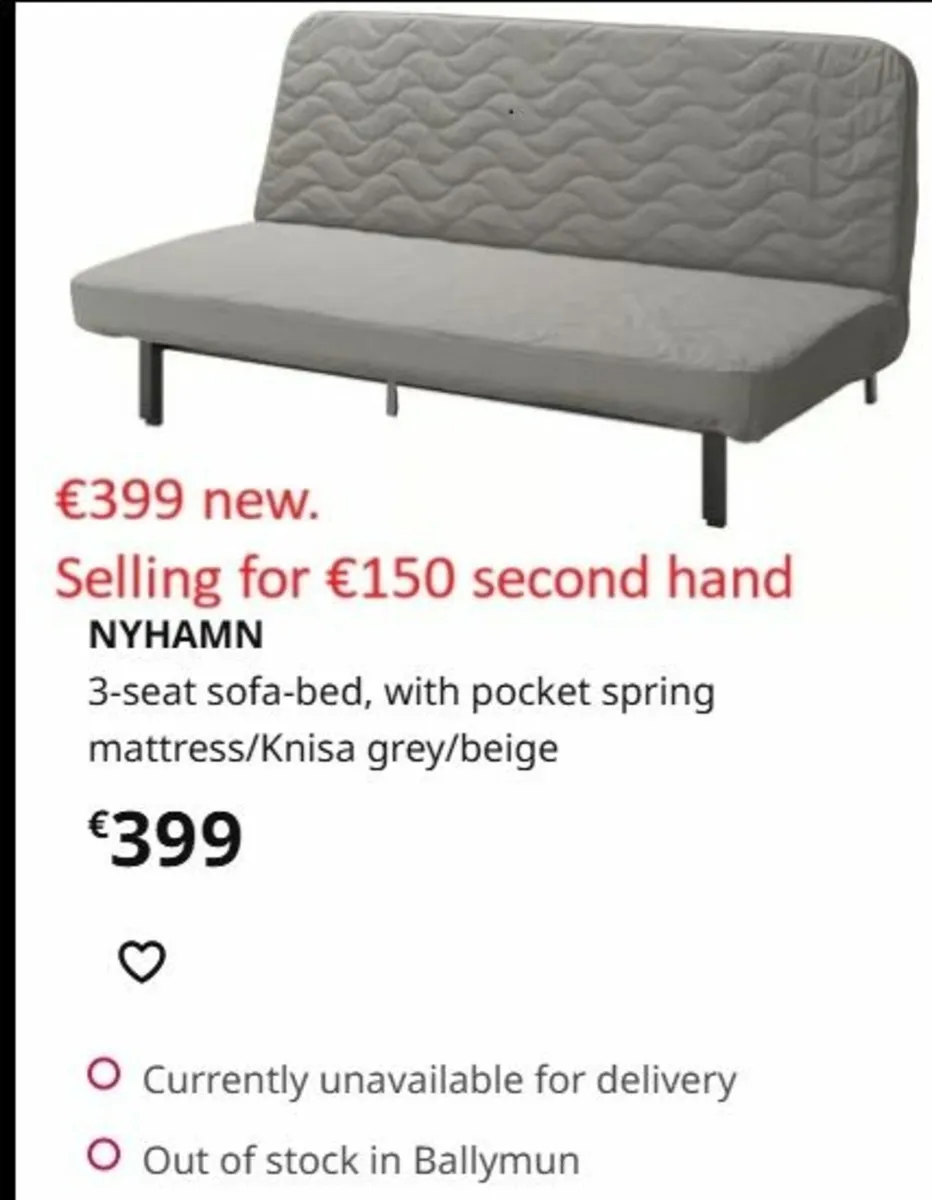Click the heart icon to favorite the sofa-bed
The width and height of the screenshot is (932, 1200).
pyautogui.click(x=141, y=962)
